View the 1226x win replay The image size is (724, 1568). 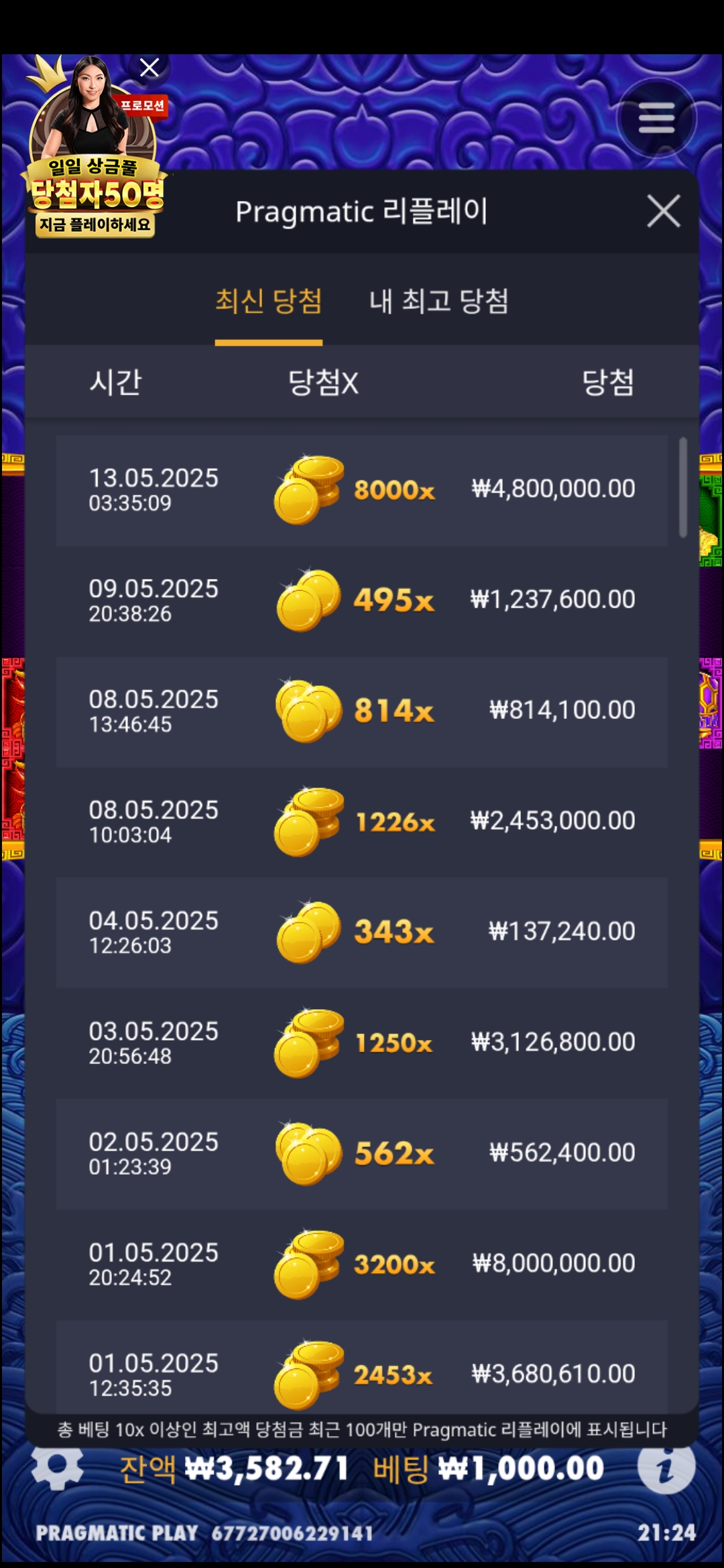tap(361, 822)
